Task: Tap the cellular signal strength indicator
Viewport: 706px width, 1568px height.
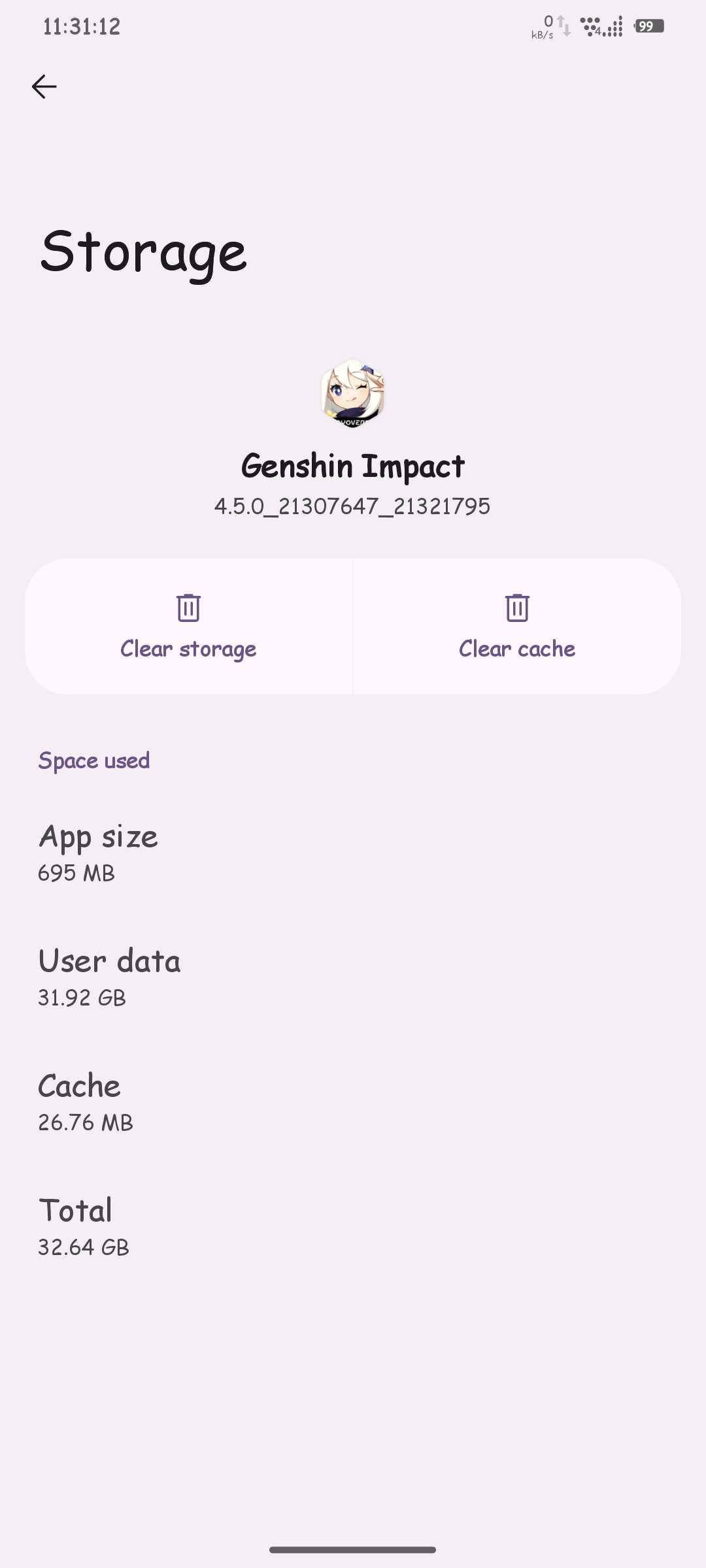Action: coord(613,27)
